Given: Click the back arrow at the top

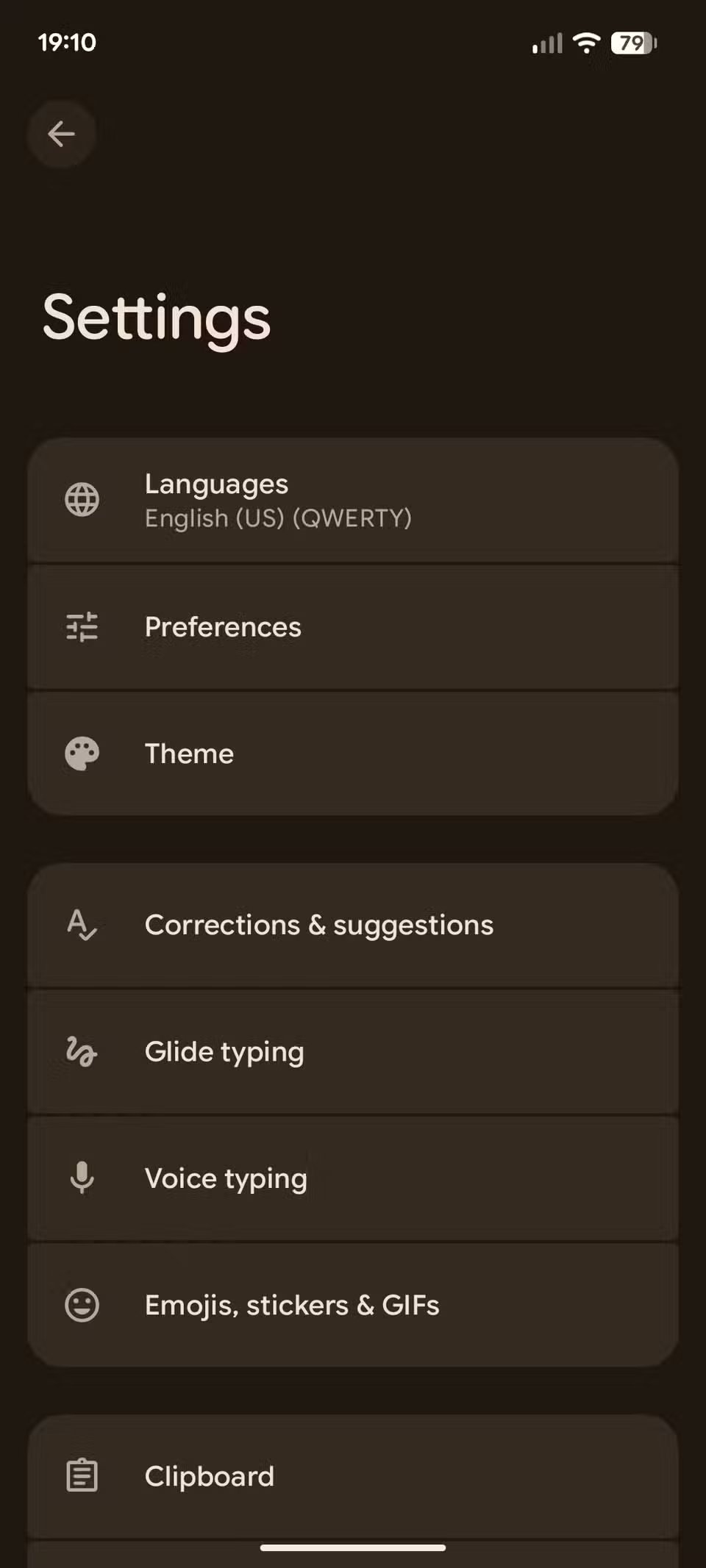Looking at the screenshot, I should click(61, 133).
